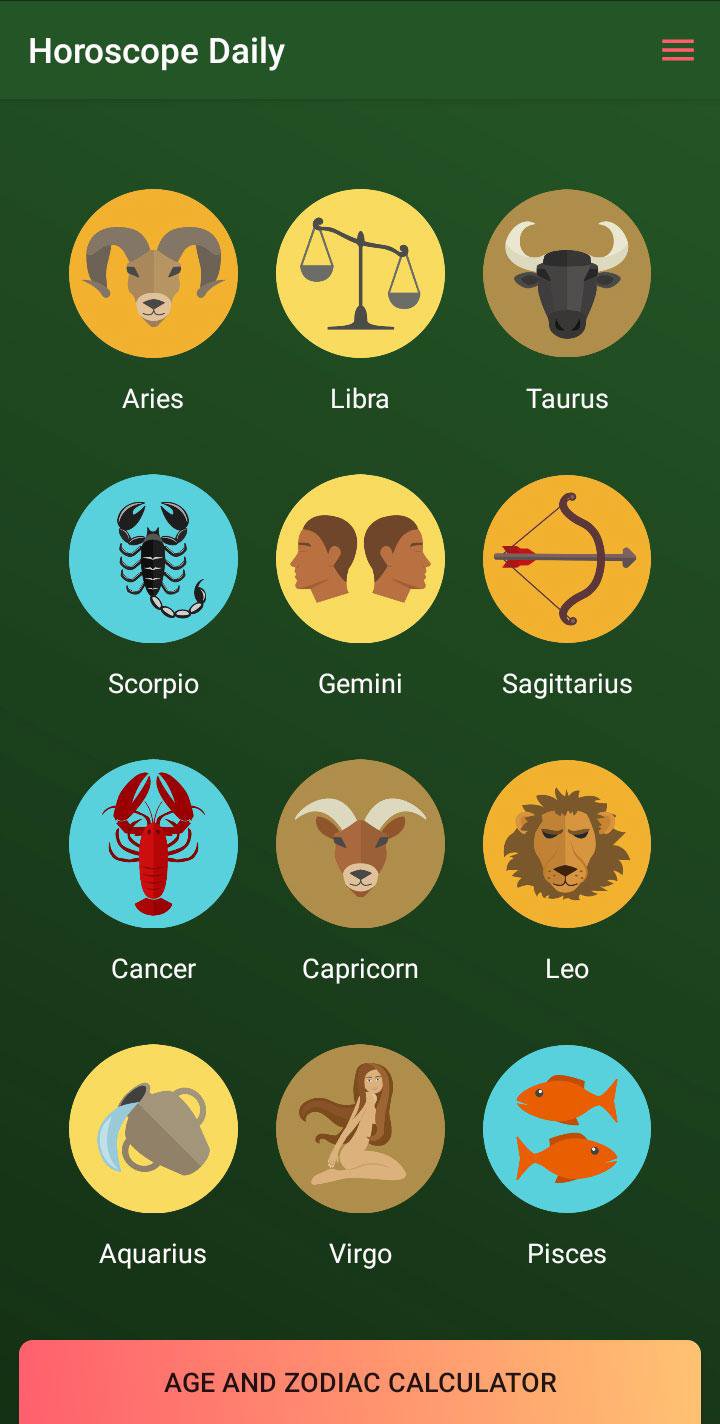This screenshot has width=720, height=1424.
Task: Choose the Virgo maiden icon
Action: coord(360,1128)
